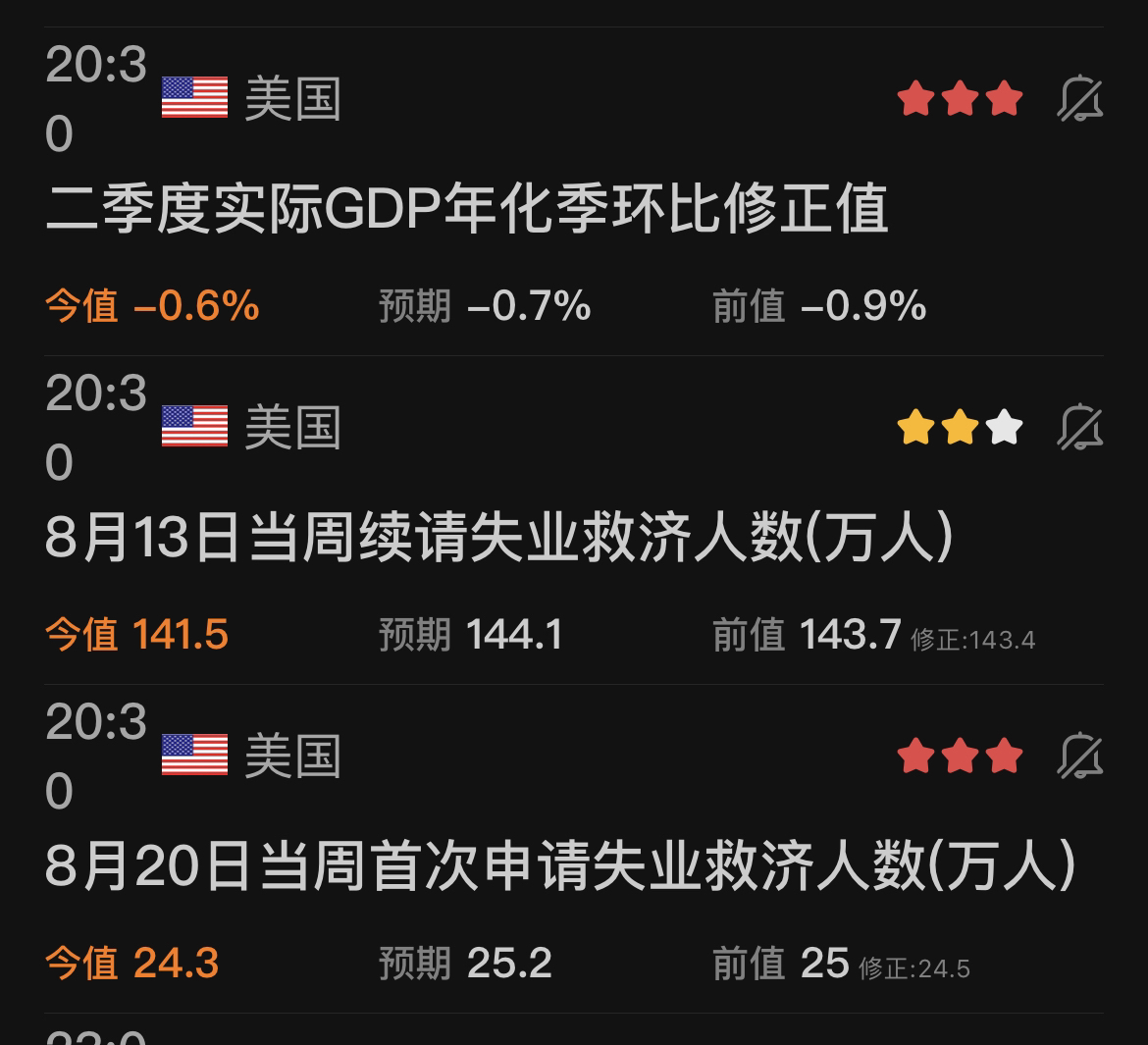
Task: Open the 8月20日当周首次申请失业救济人数 data entry
Action: pos(559,867)
